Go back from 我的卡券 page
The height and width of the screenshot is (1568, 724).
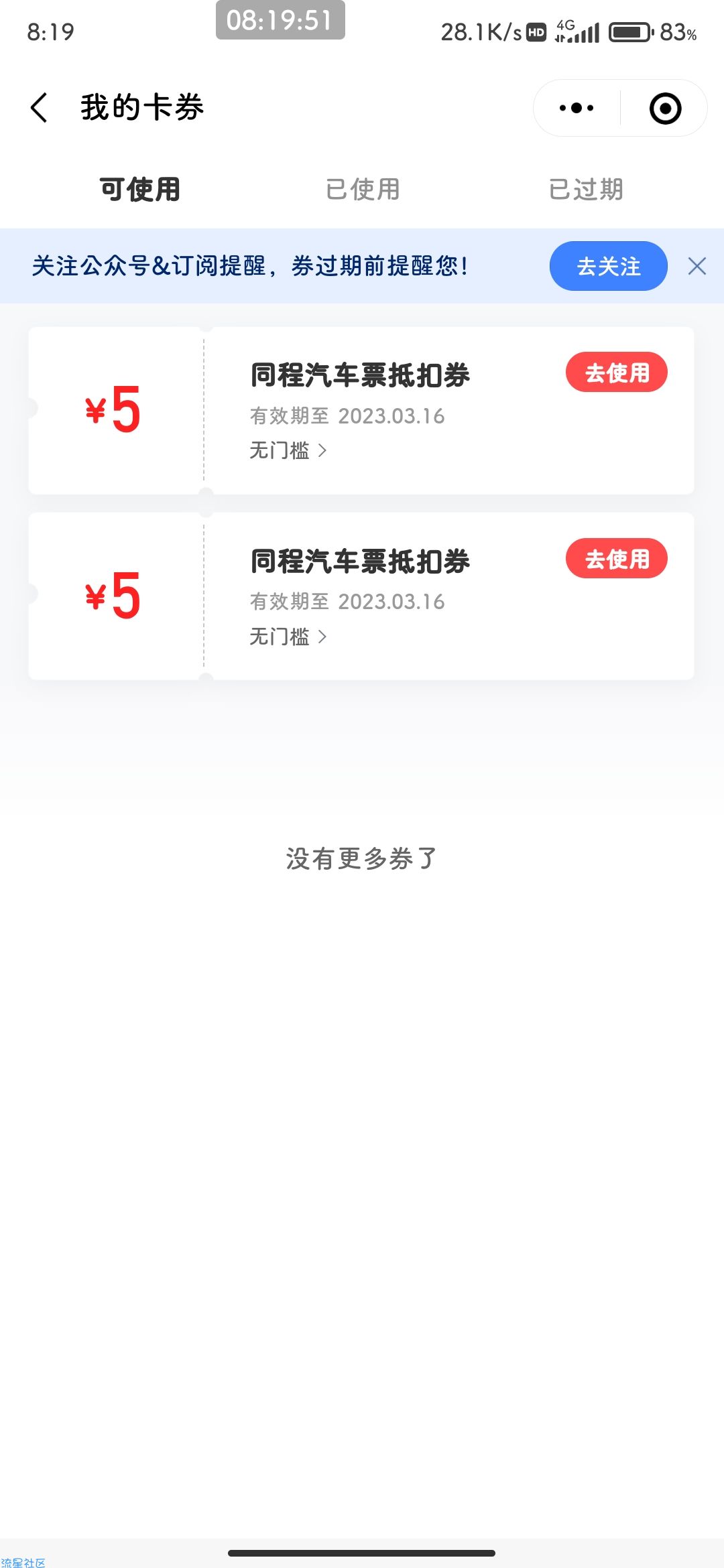click(39, 108)
